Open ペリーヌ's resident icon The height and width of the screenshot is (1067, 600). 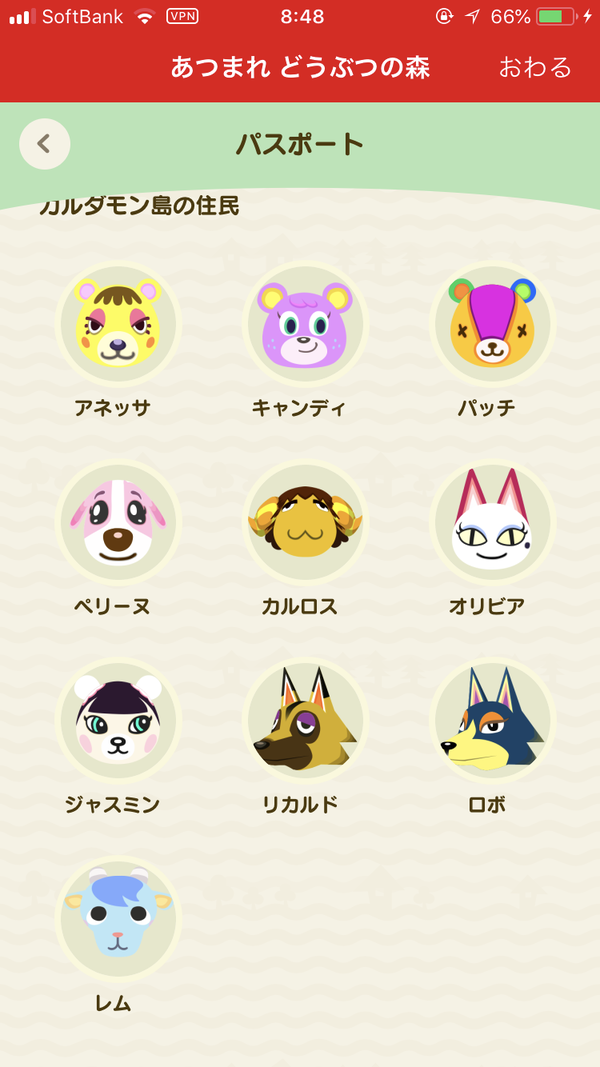coord(118,522)
